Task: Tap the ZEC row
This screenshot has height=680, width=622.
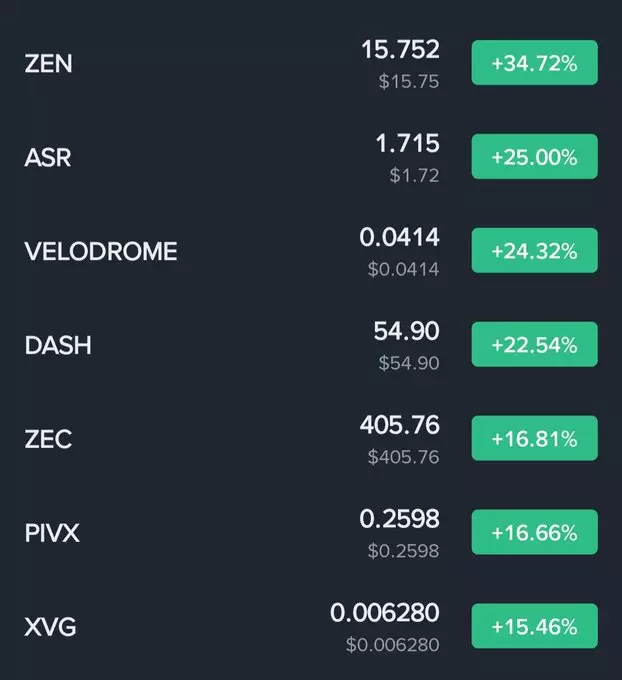Action: pos(48,439)
